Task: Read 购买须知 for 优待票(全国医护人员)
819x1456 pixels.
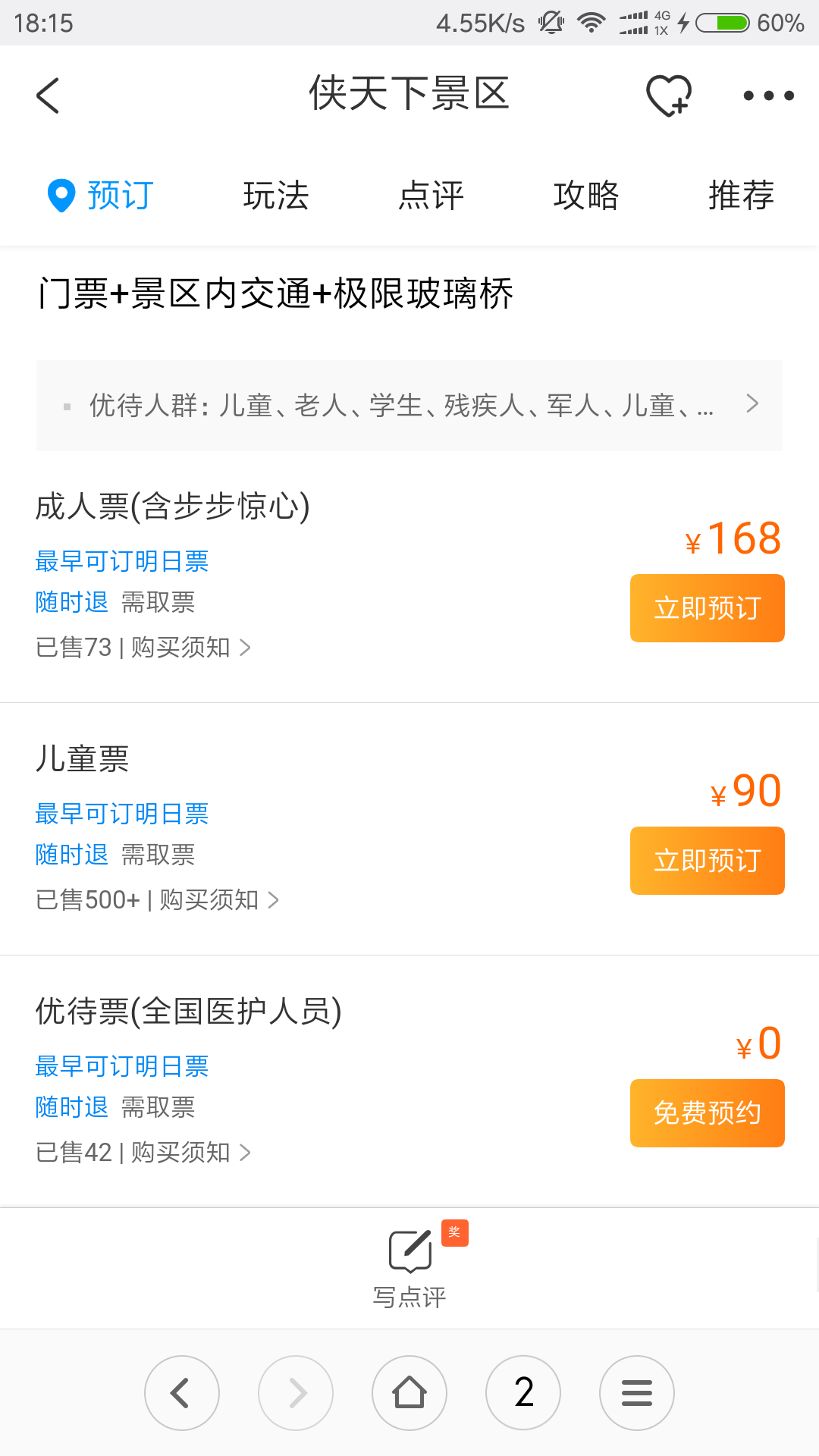Action: coord(190,1153)
